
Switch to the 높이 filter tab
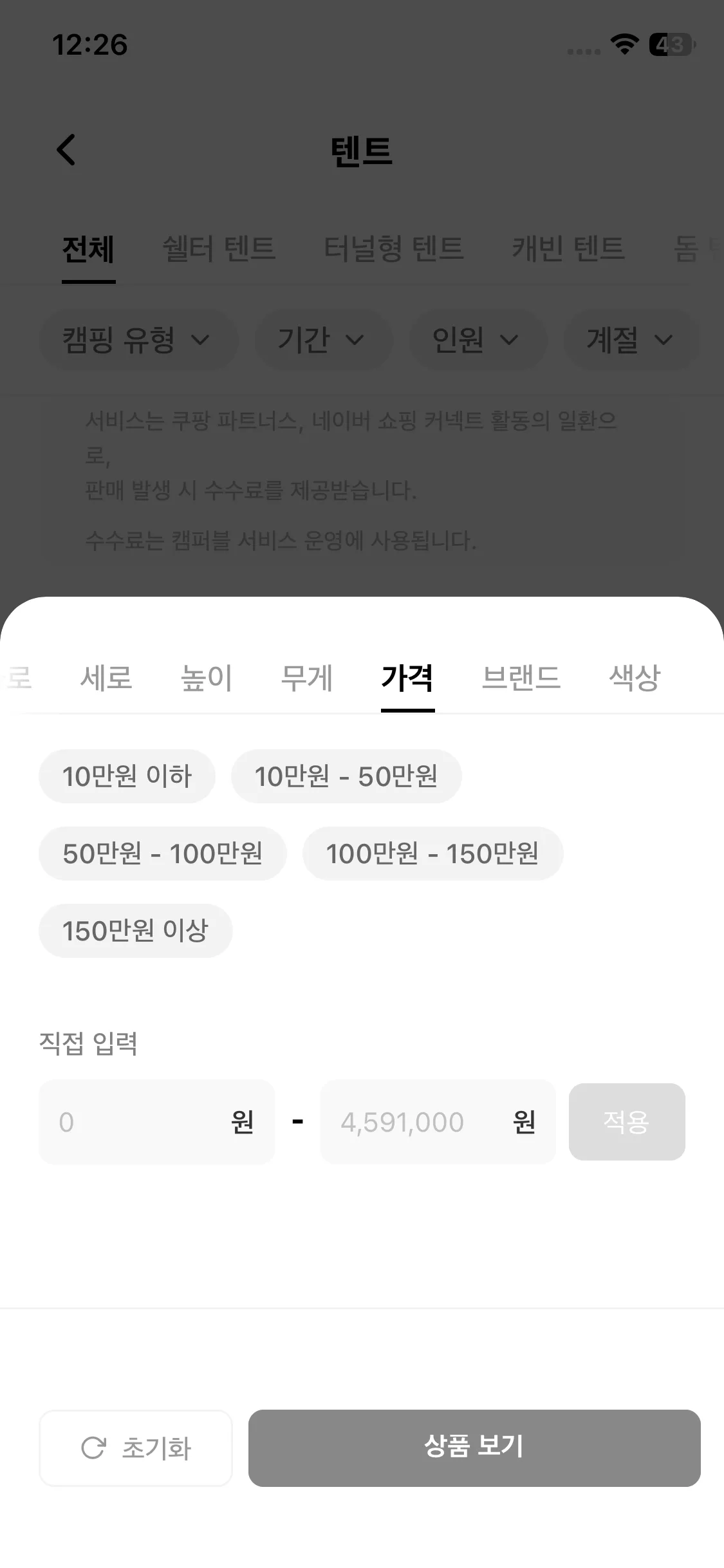tap(207, 678)
